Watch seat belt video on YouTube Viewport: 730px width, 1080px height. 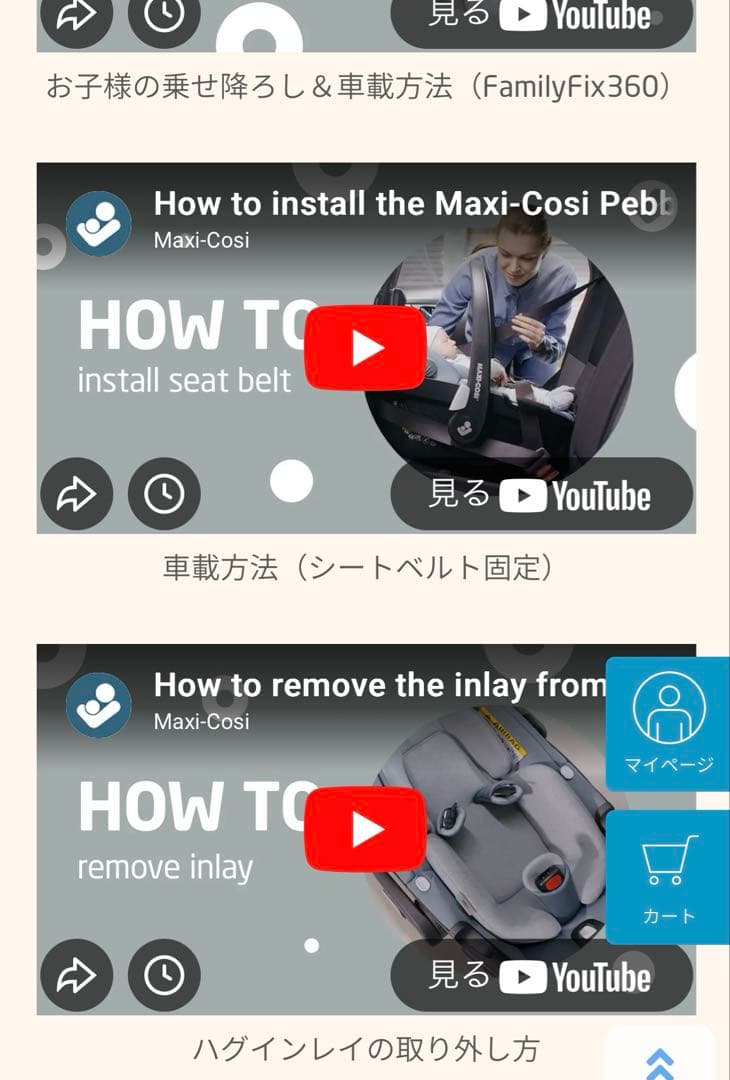pyautogui.click(x=541, y=494)
